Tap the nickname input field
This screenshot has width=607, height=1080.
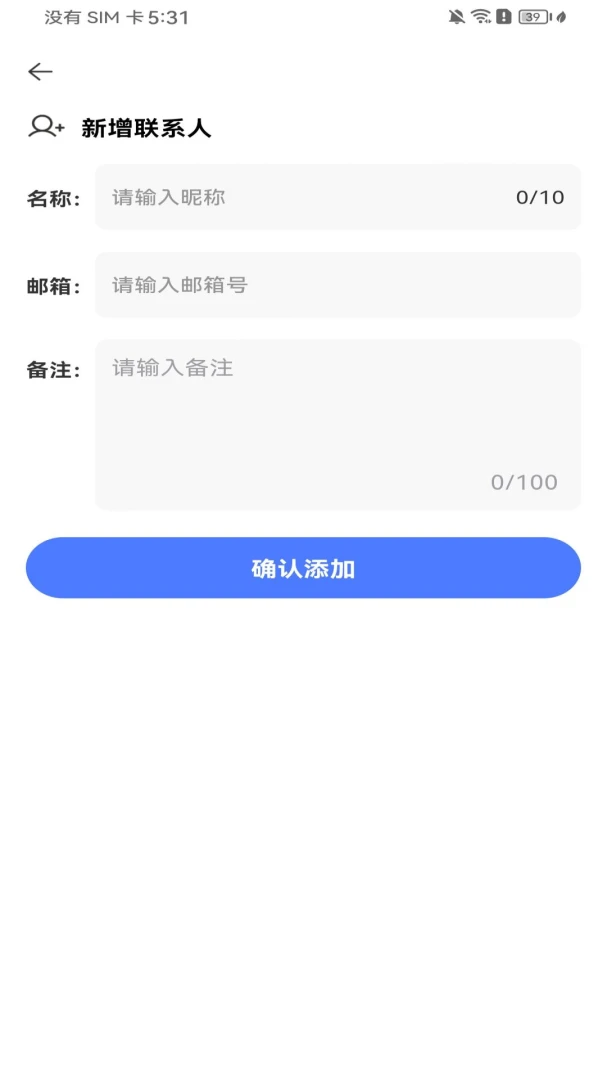[x=338, y=197]
